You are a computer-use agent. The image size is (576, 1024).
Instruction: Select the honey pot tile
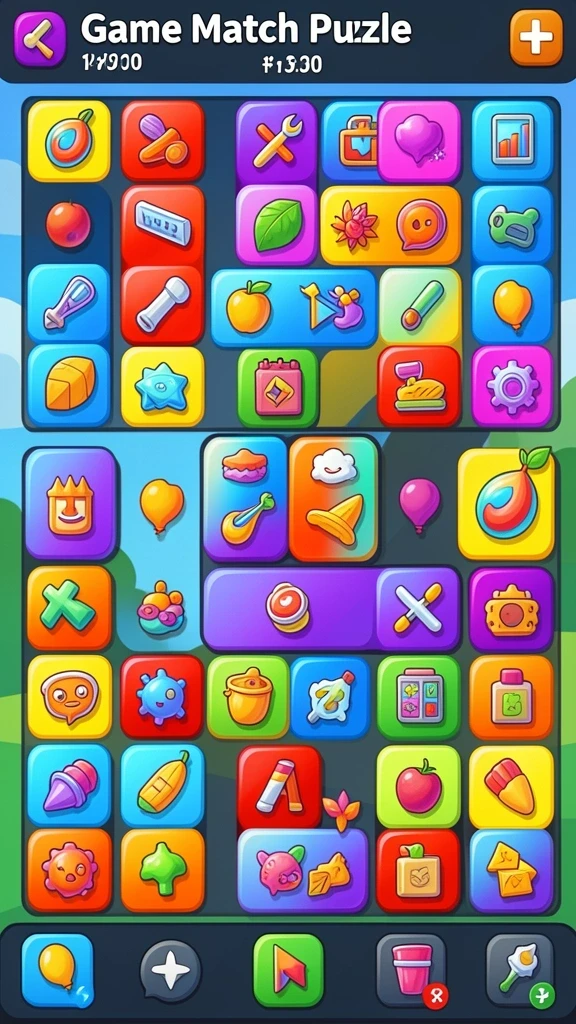pos(248,697)
